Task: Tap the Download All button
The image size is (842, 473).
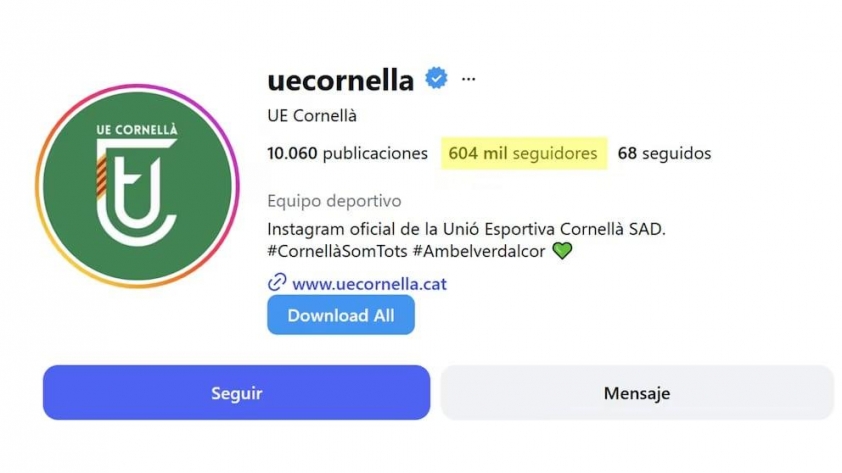Action: (340, 315)
